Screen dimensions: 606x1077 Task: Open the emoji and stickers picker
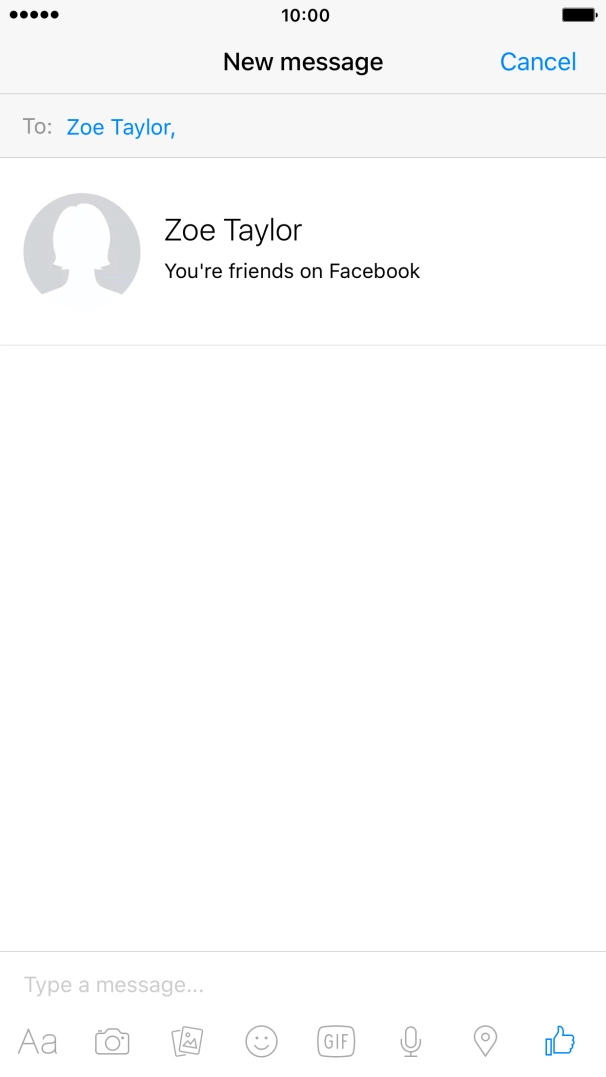pyautogui.click(x=262, y=1041)
